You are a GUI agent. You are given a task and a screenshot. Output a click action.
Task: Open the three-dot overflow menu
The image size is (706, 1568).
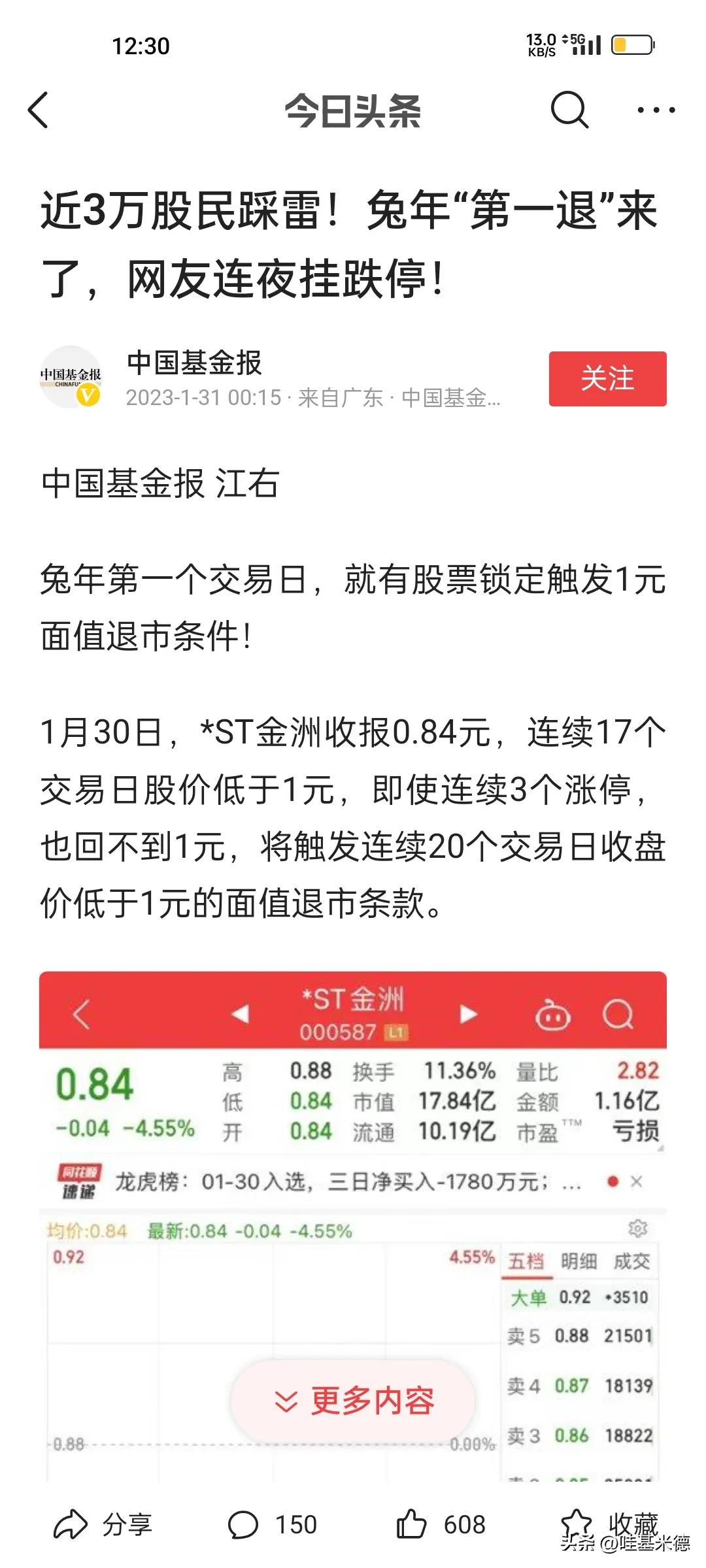coord(656,110)
